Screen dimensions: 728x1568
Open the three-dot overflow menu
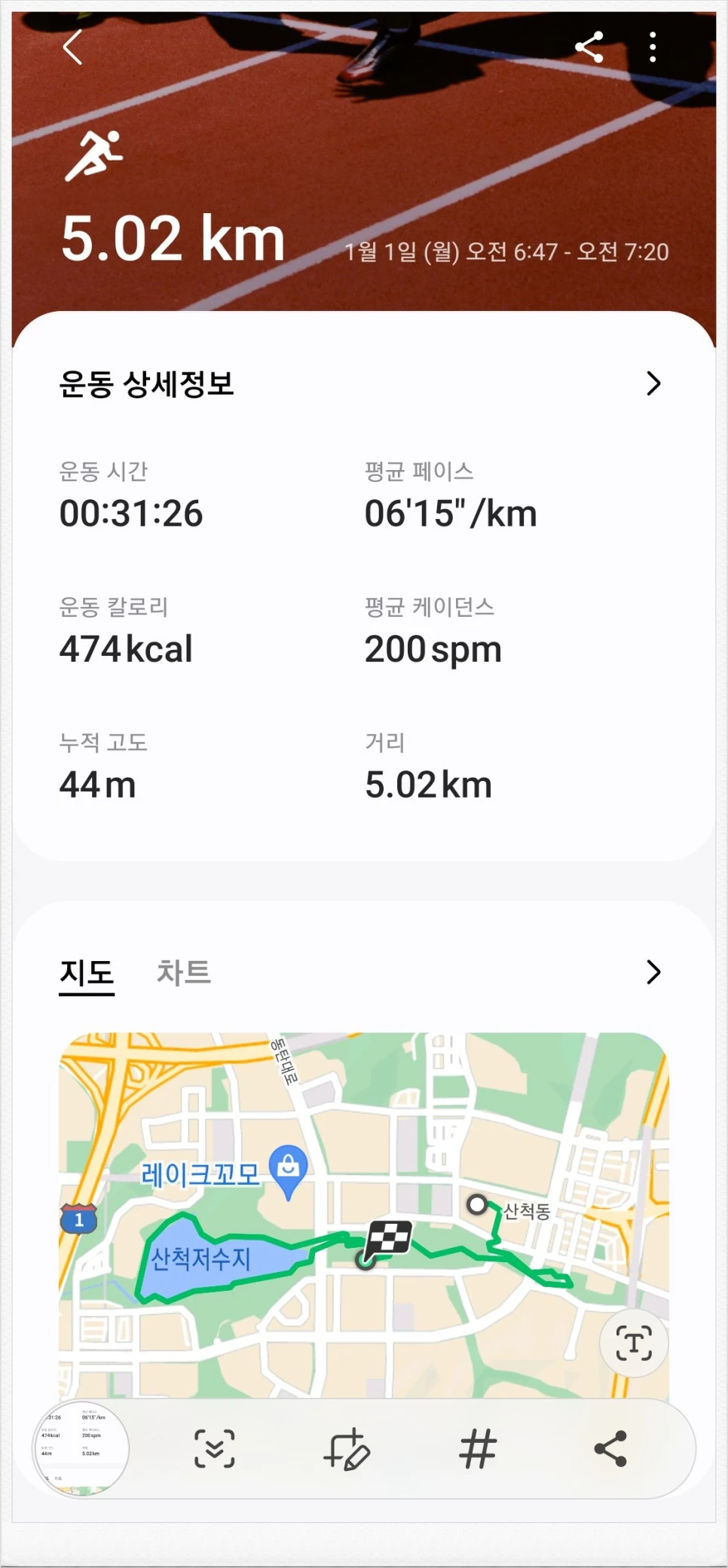(x=653, y=47)
